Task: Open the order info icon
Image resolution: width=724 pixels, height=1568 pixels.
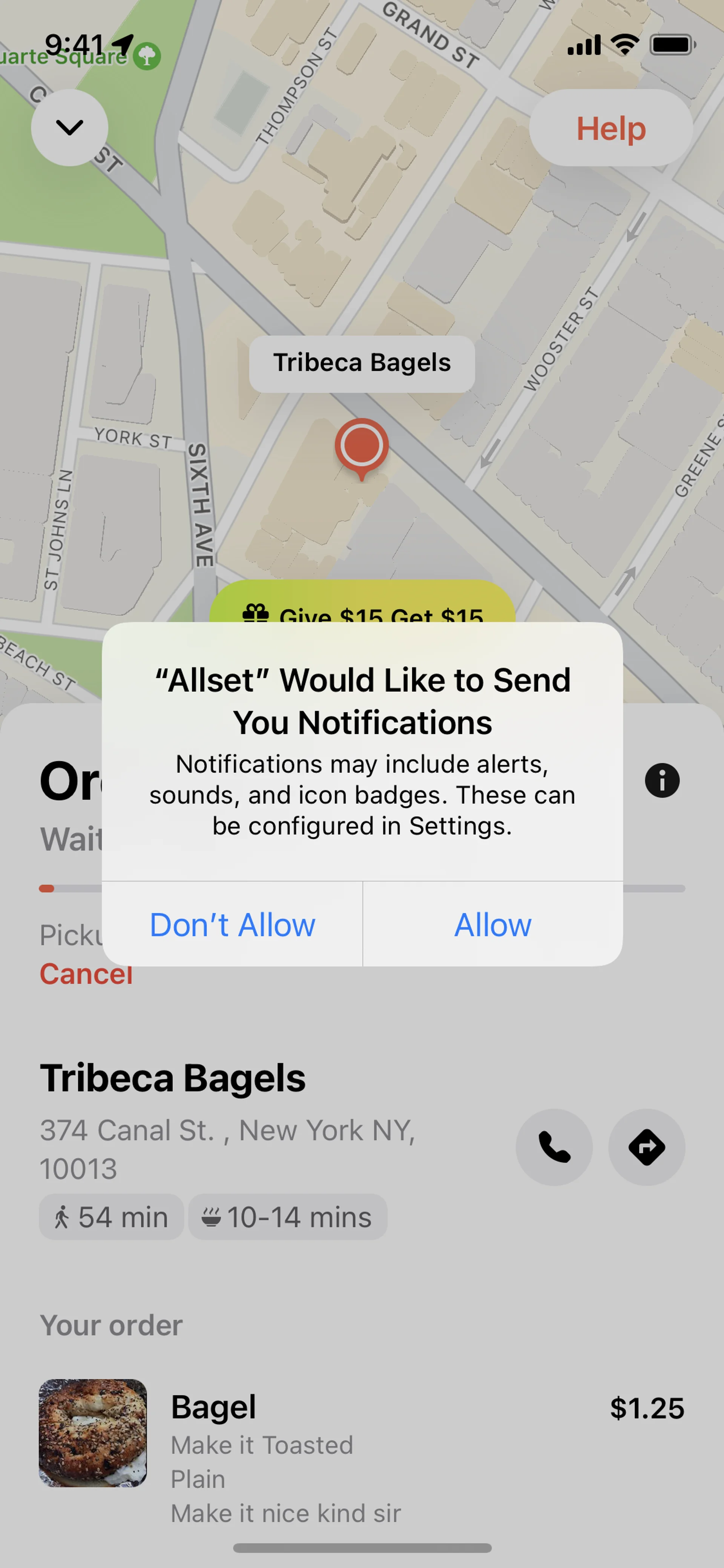Action: pyautogui.click(x=661, y=780)
